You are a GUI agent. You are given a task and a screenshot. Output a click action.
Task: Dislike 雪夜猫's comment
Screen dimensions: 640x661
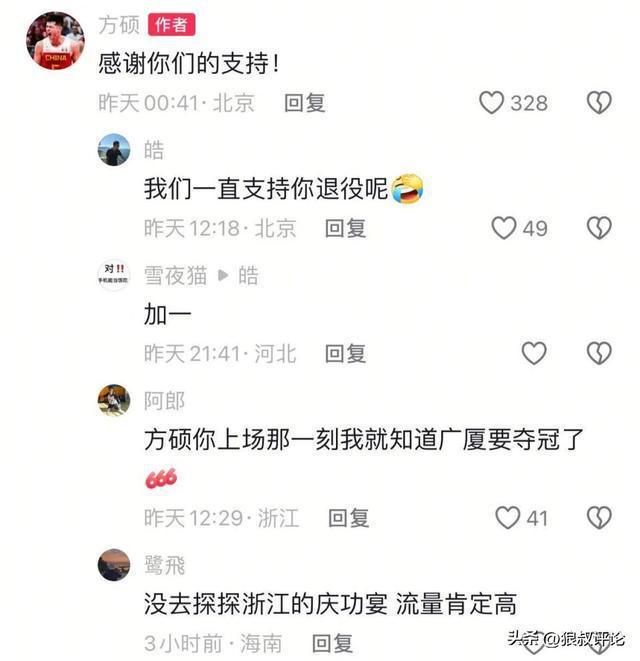(598, 353)
